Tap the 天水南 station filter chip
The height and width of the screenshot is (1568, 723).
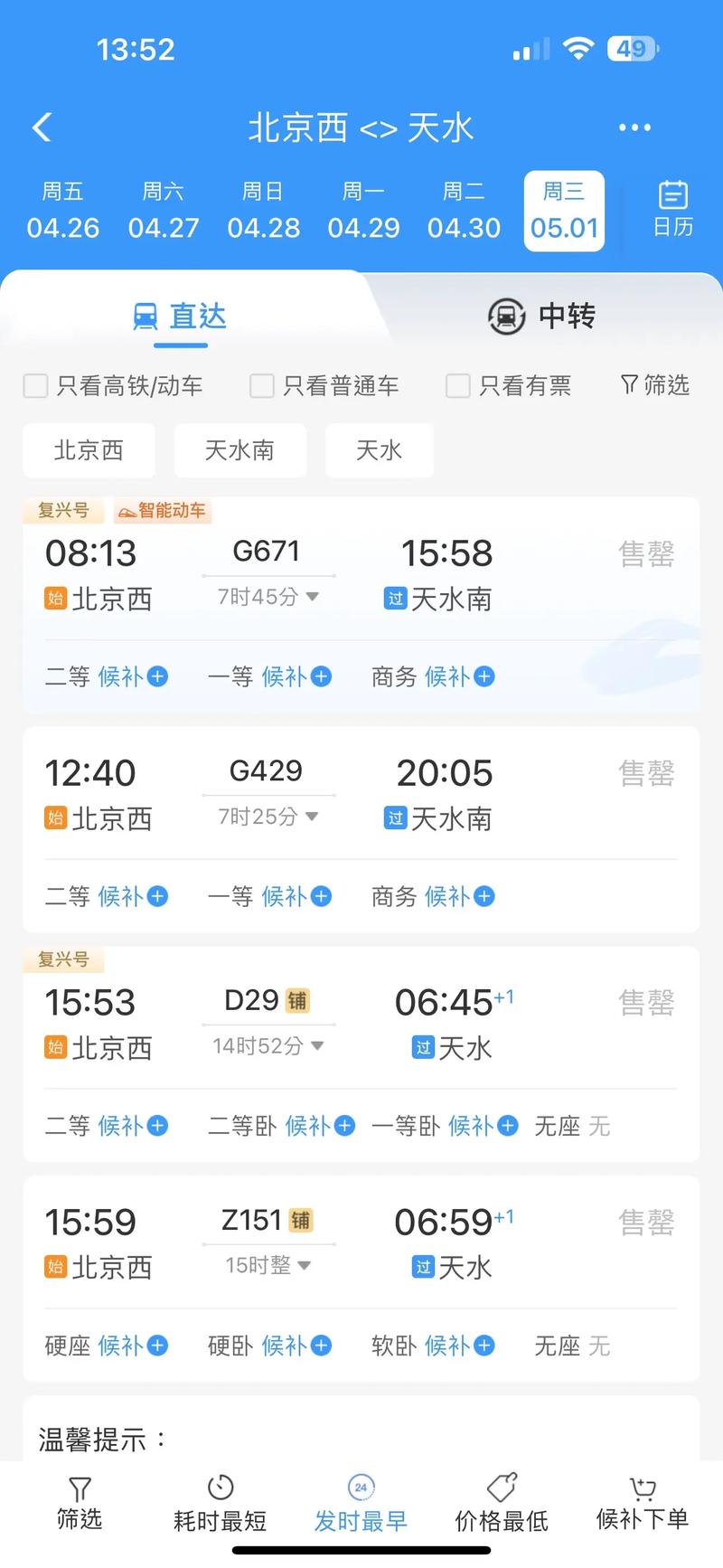coord(239,450)
